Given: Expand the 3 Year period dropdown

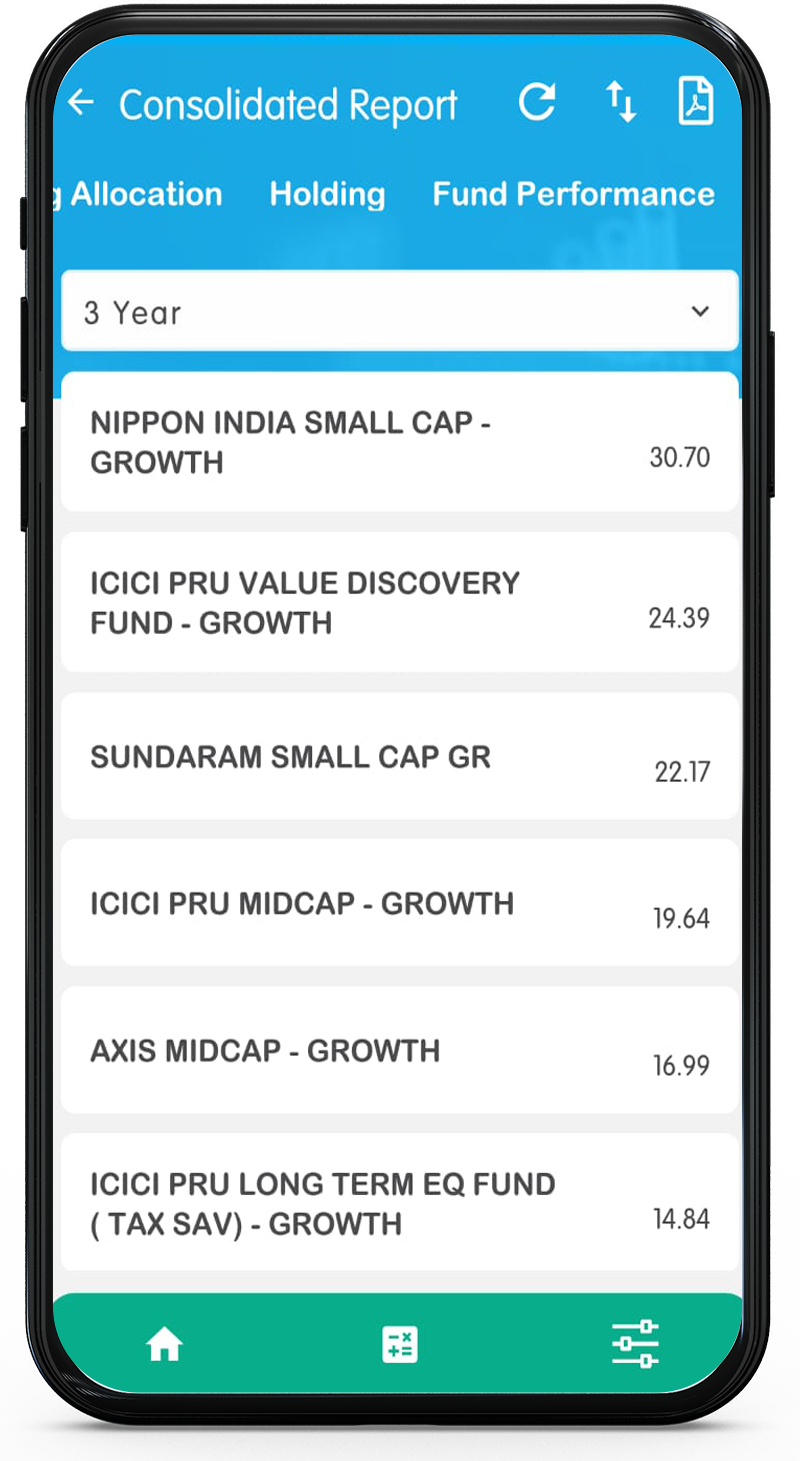Looking at the screenshot, I should [400, 312].
